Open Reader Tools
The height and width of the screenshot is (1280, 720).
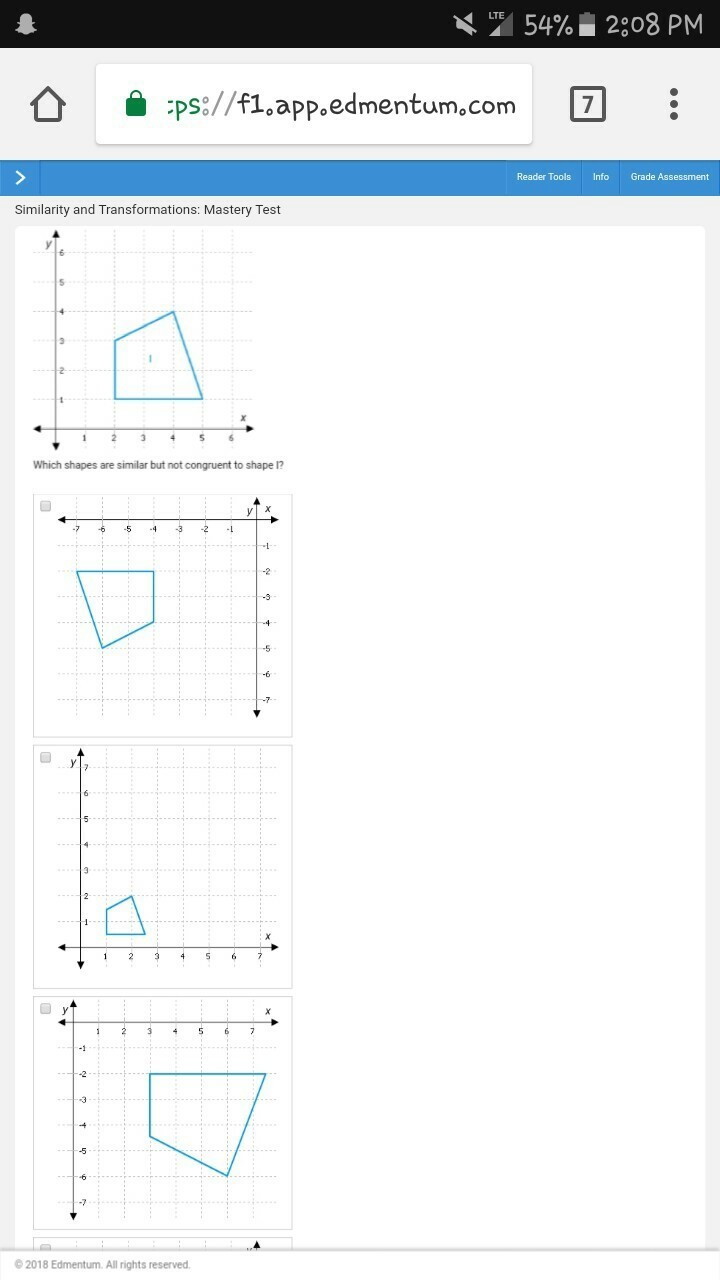(543, 177)
